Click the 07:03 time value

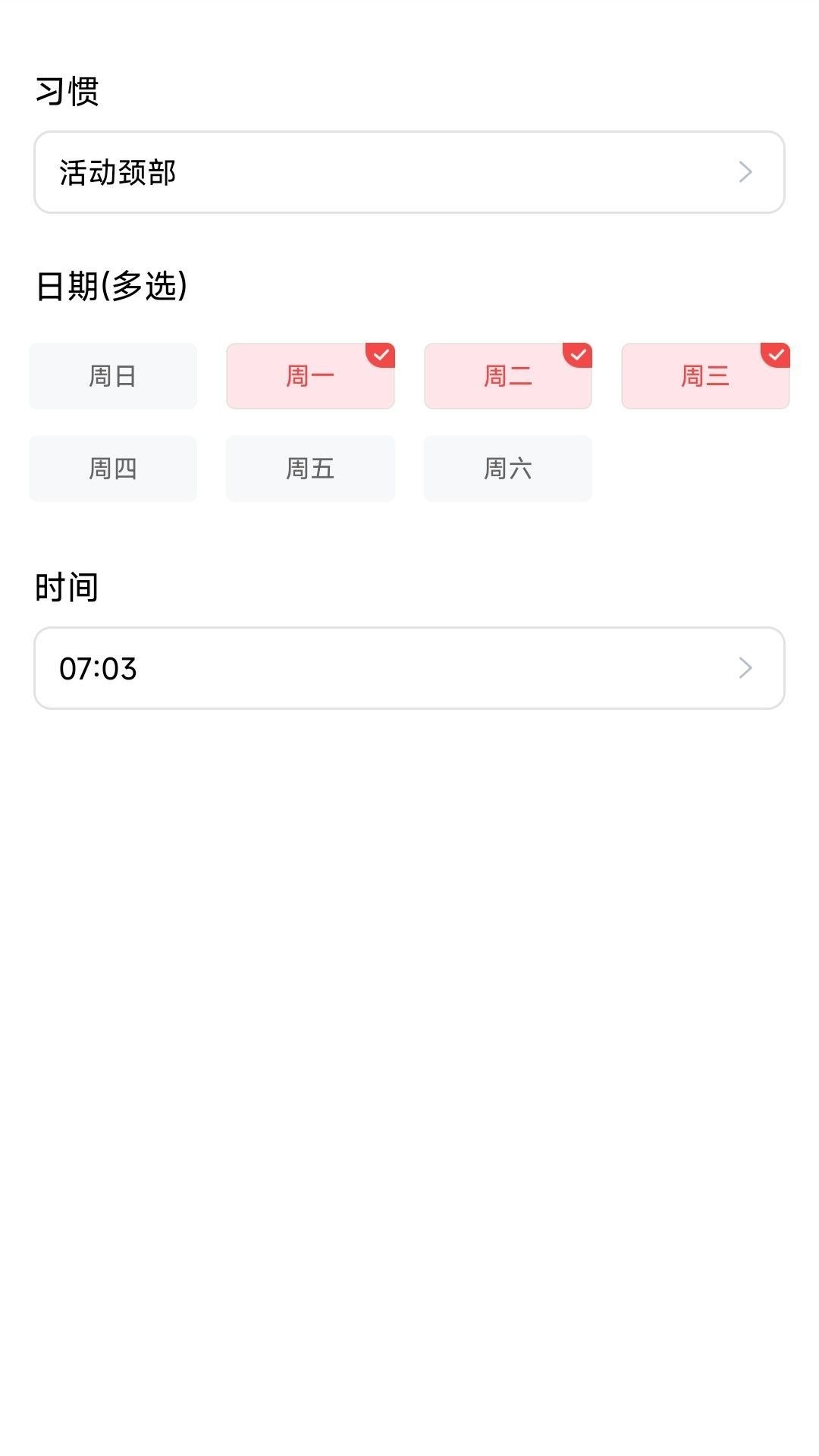99,668
